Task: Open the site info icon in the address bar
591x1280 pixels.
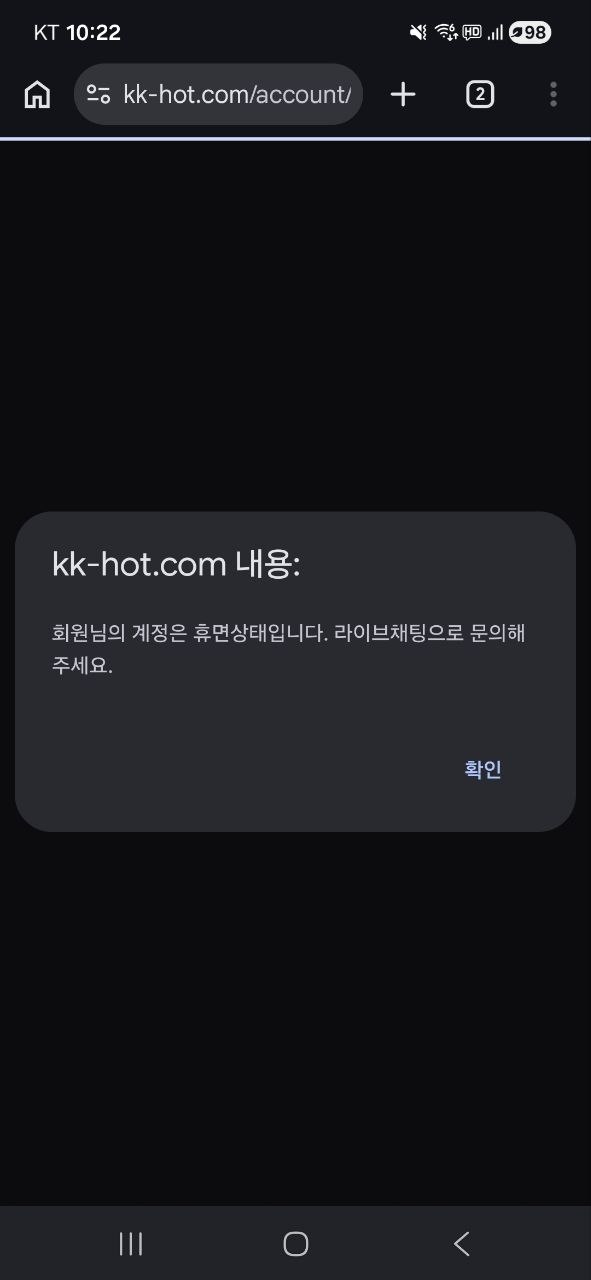Action: [98, 94]
